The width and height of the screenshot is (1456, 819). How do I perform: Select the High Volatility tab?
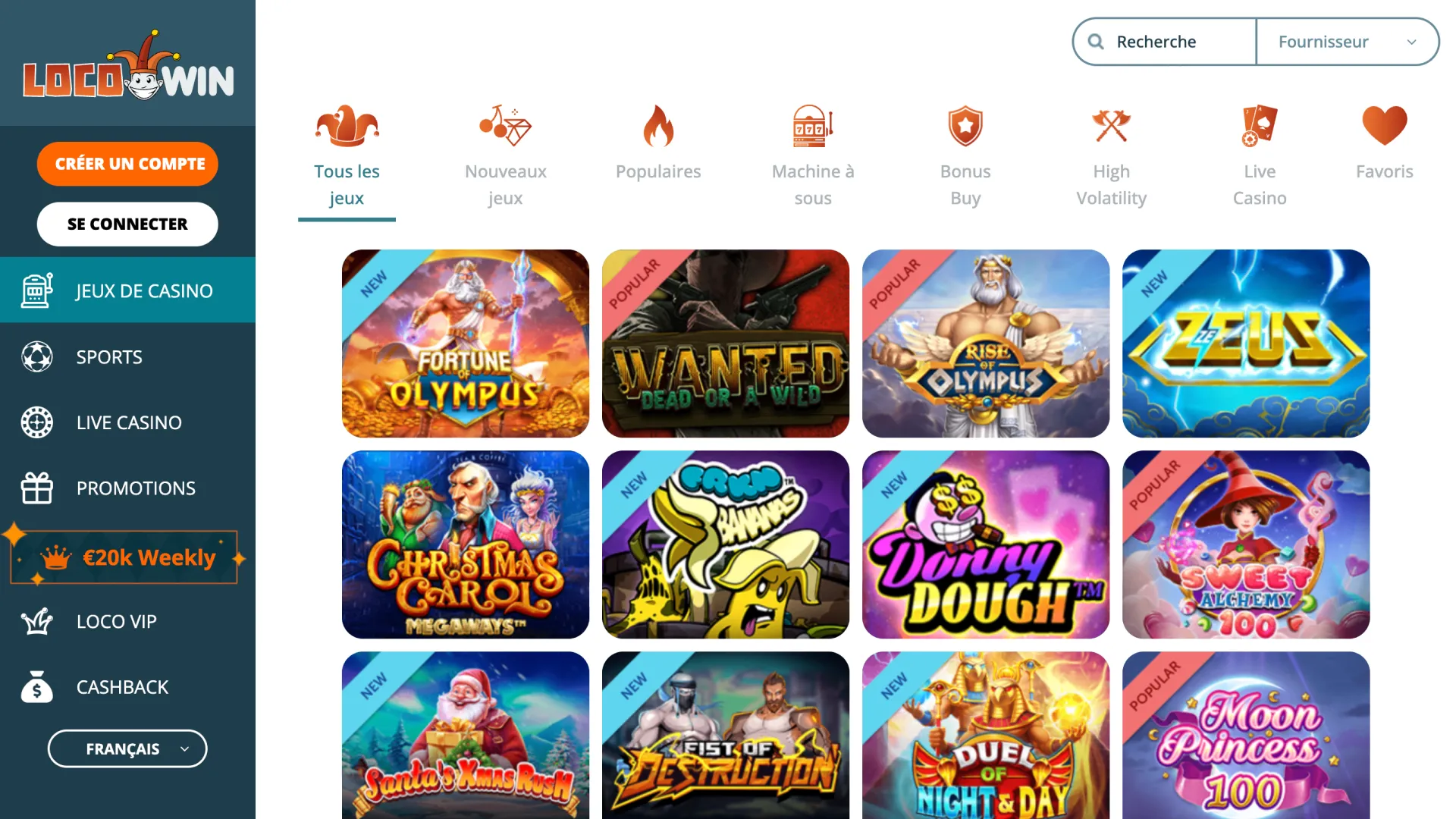(1111, 157)
